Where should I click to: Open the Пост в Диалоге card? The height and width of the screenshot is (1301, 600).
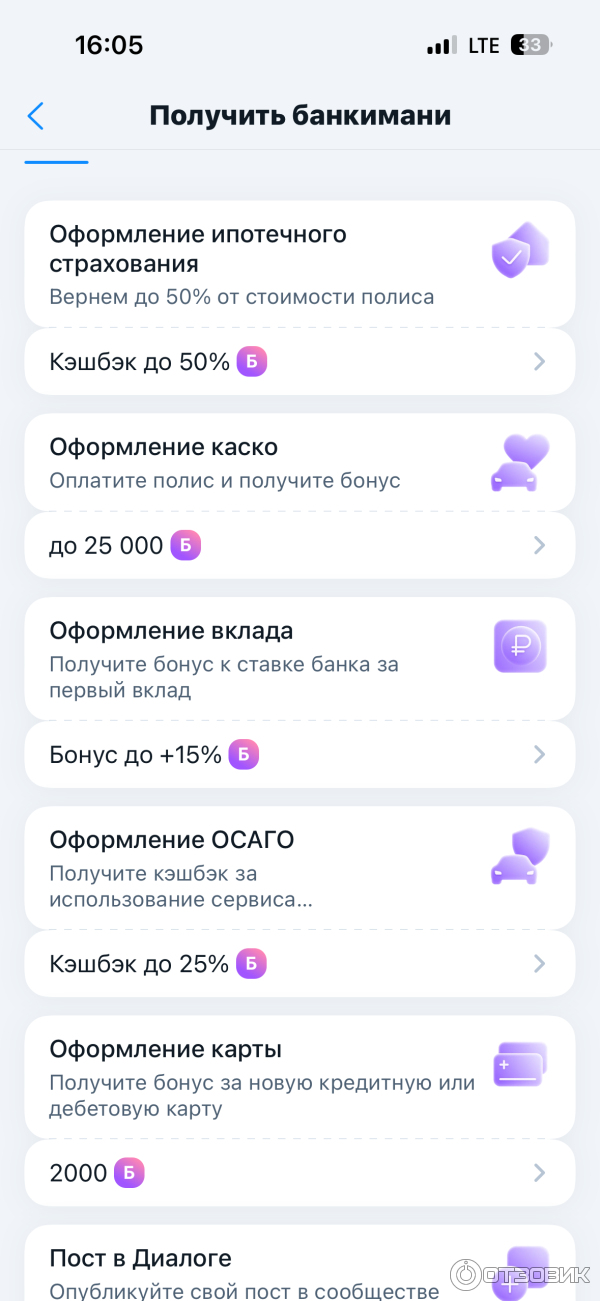299,1265
